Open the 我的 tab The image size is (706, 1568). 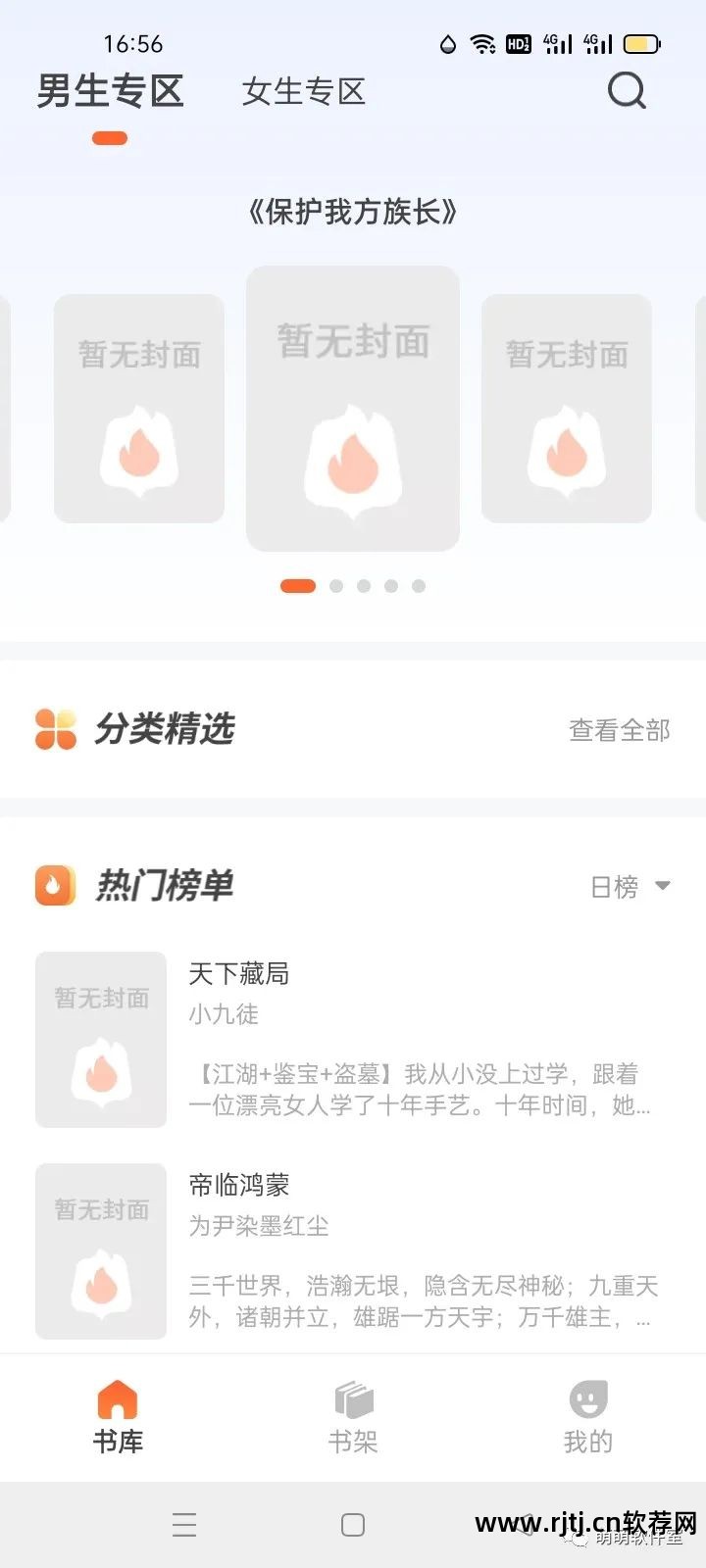(588, 1417)
